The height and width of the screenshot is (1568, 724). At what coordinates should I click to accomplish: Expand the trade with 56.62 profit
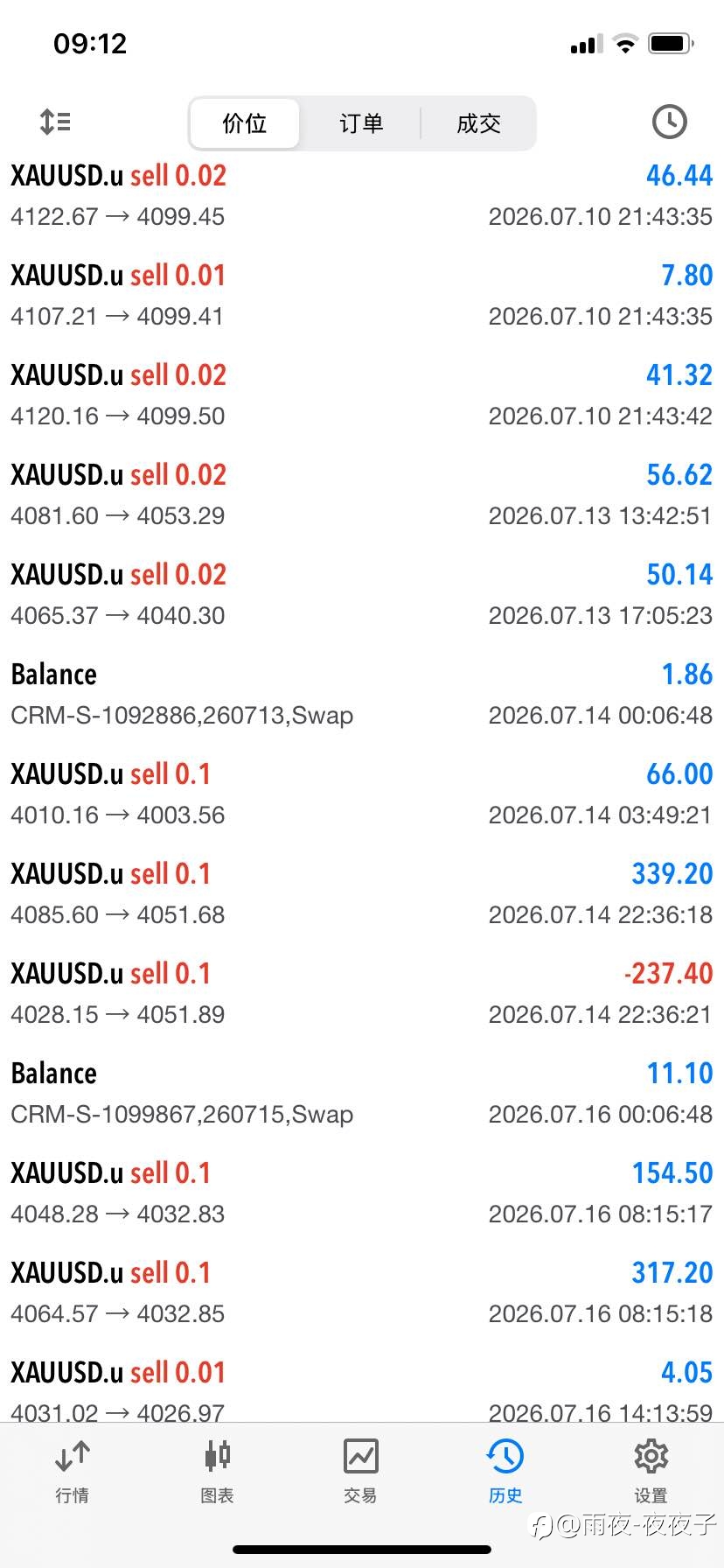(x=362, y=494)
